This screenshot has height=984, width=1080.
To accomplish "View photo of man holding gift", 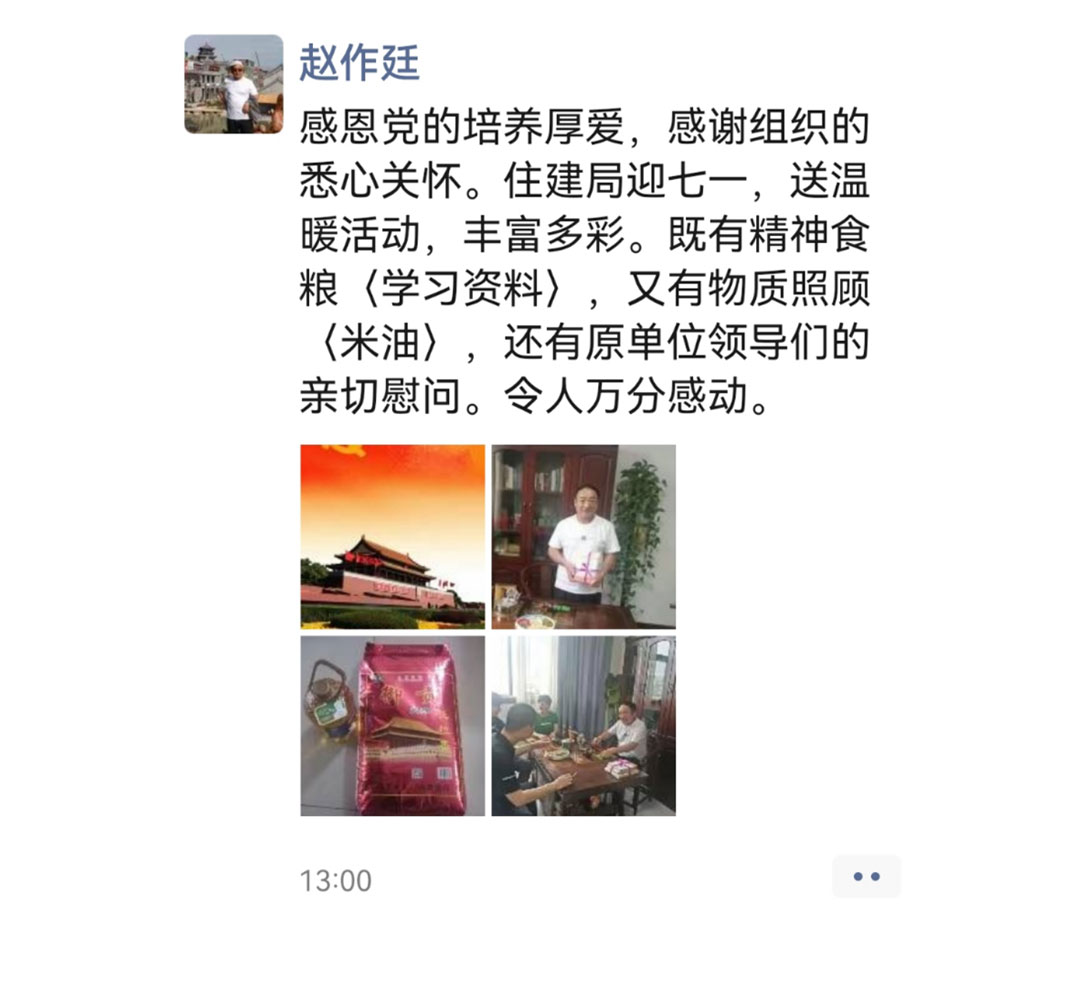I will click(x=583, y=537).
